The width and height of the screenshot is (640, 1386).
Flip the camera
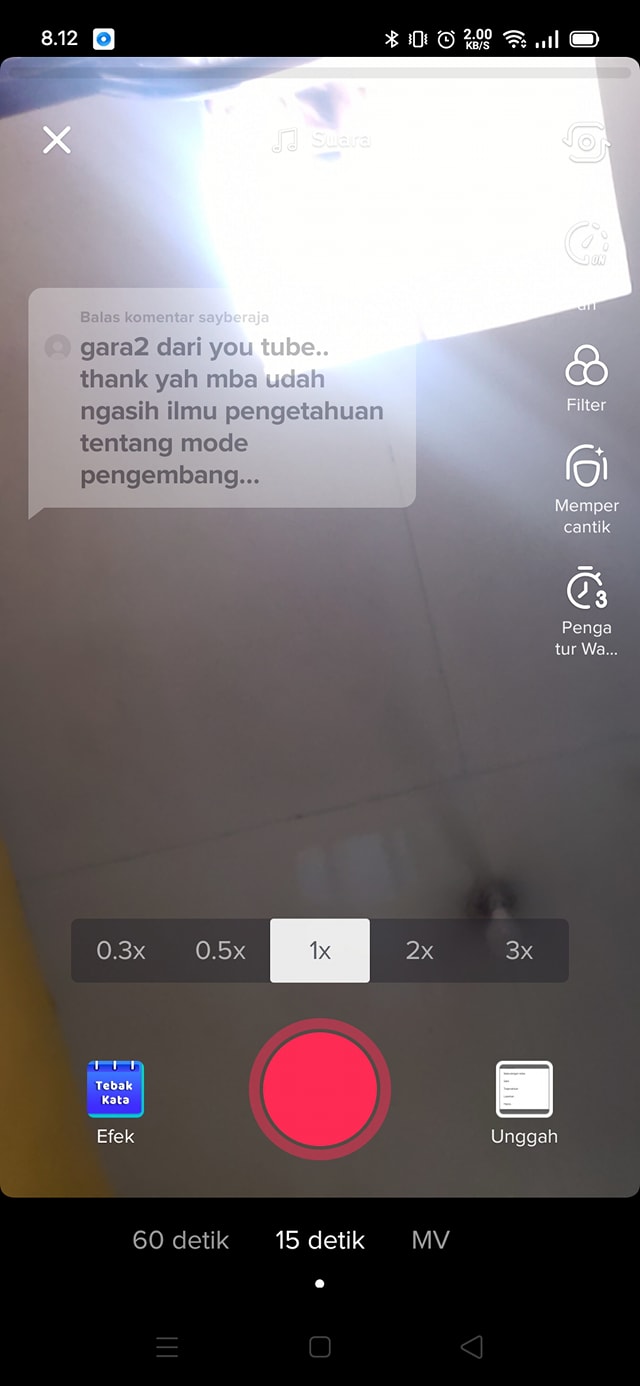[587, 142]
